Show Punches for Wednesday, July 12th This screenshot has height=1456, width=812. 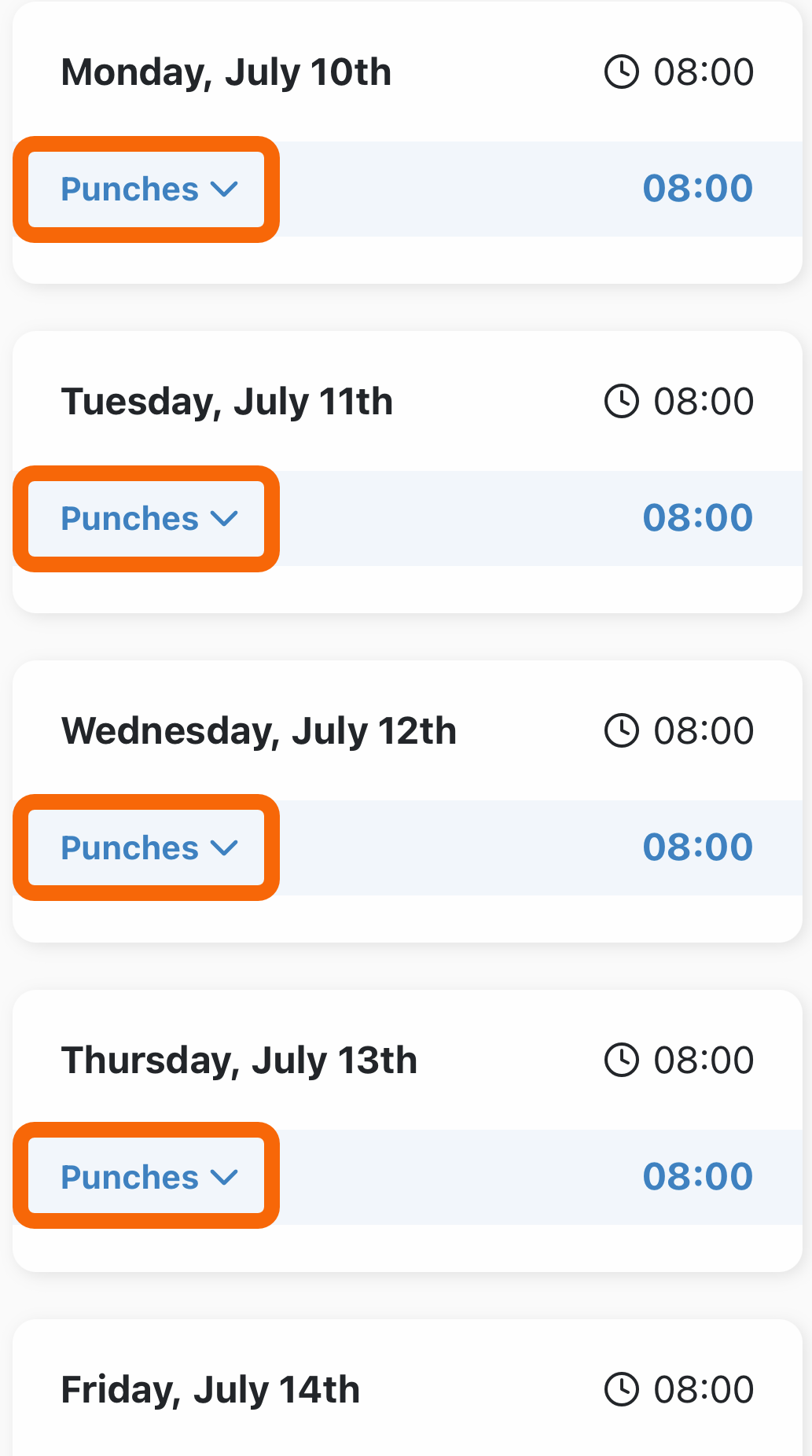(x=148, y=848)
